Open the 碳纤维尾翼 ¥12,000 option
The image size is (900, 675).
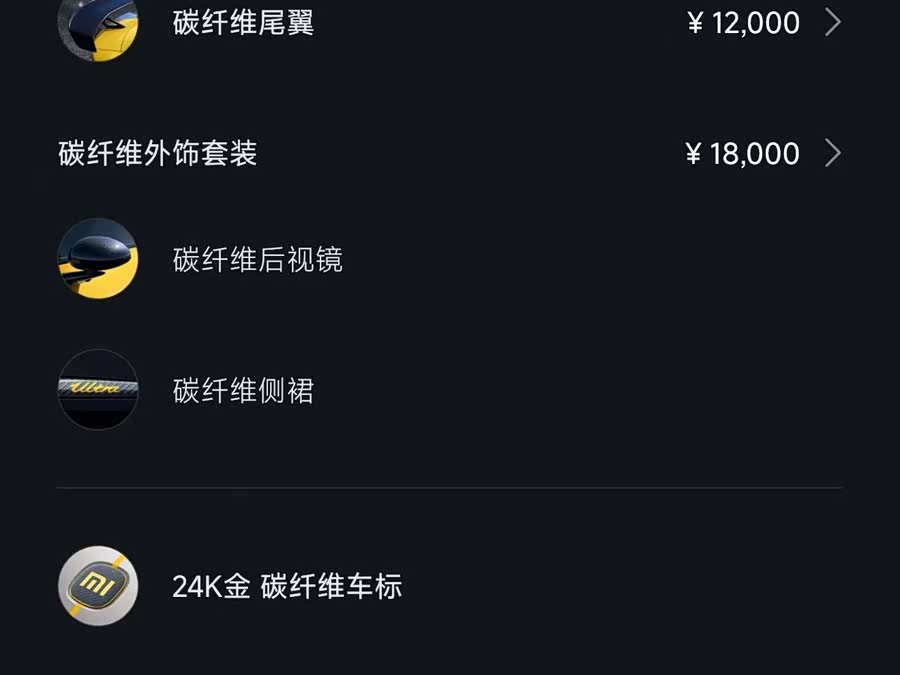click(x=832, y=22)
